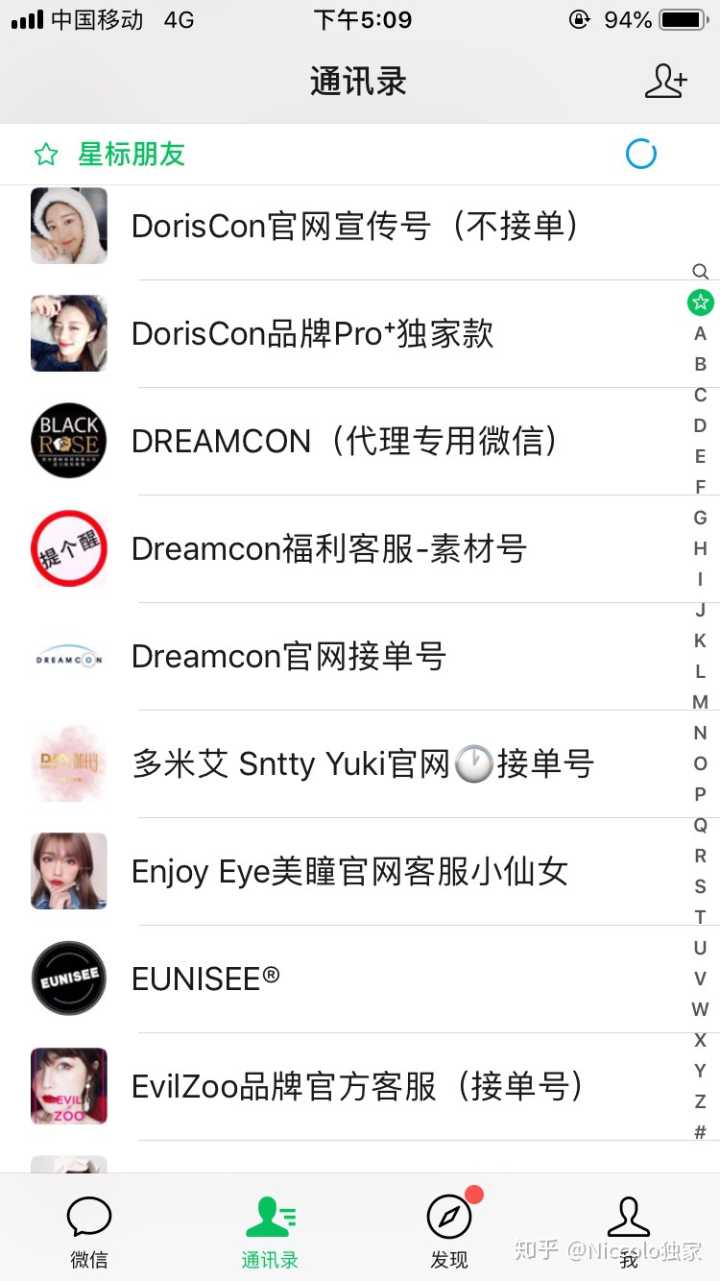Tap the add friend icon
The image size is (720, 1281).
pyautogui.click(x=666, y=81)
